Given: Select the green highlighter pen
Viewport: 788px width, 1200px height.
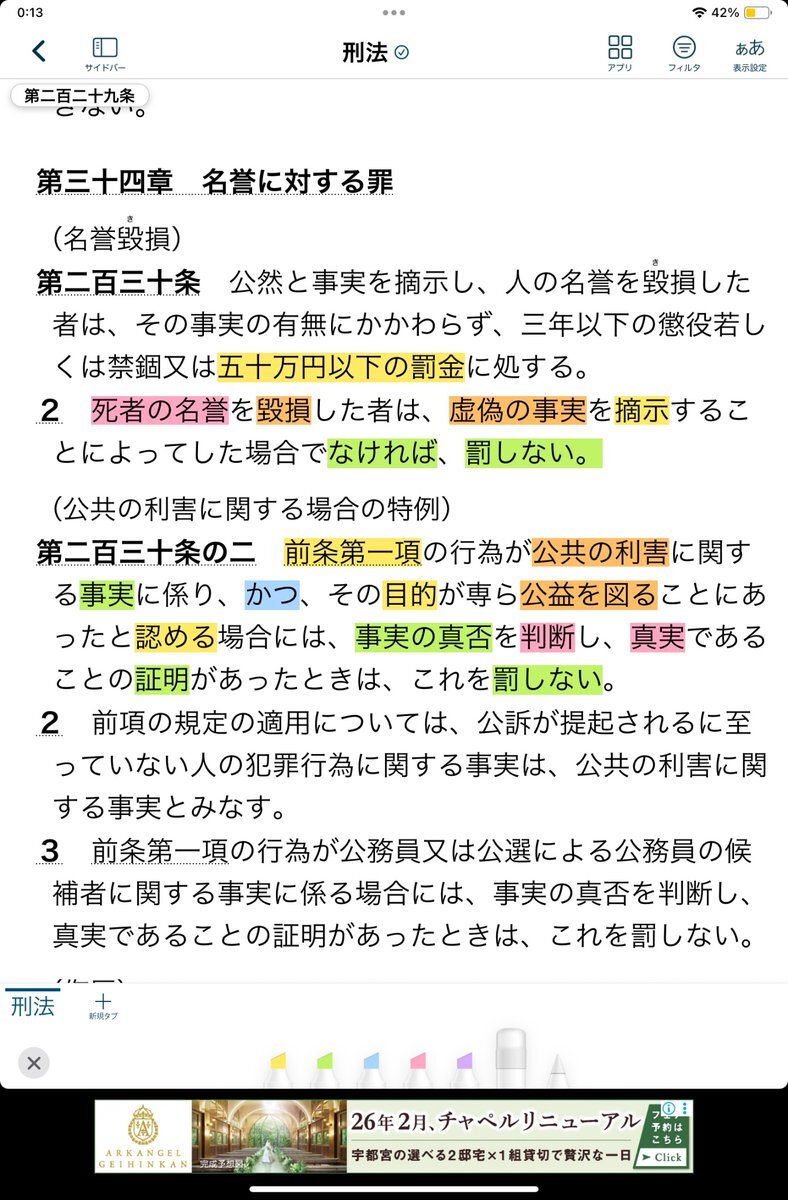Looking at the screenshot, I should [324, 1068].
